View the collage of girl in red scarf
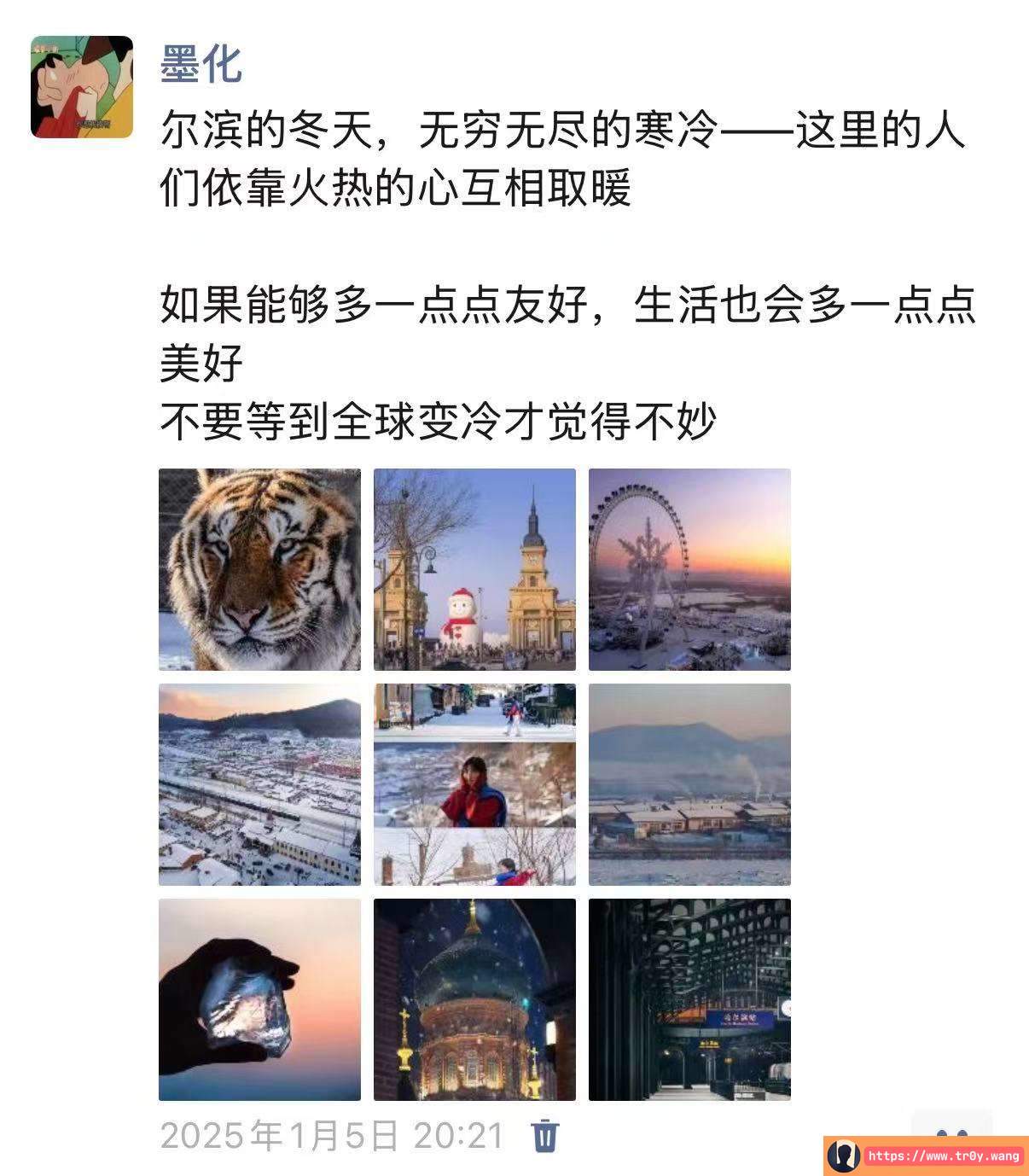This screenshot has height=1176, width=1029. [474, 784]
